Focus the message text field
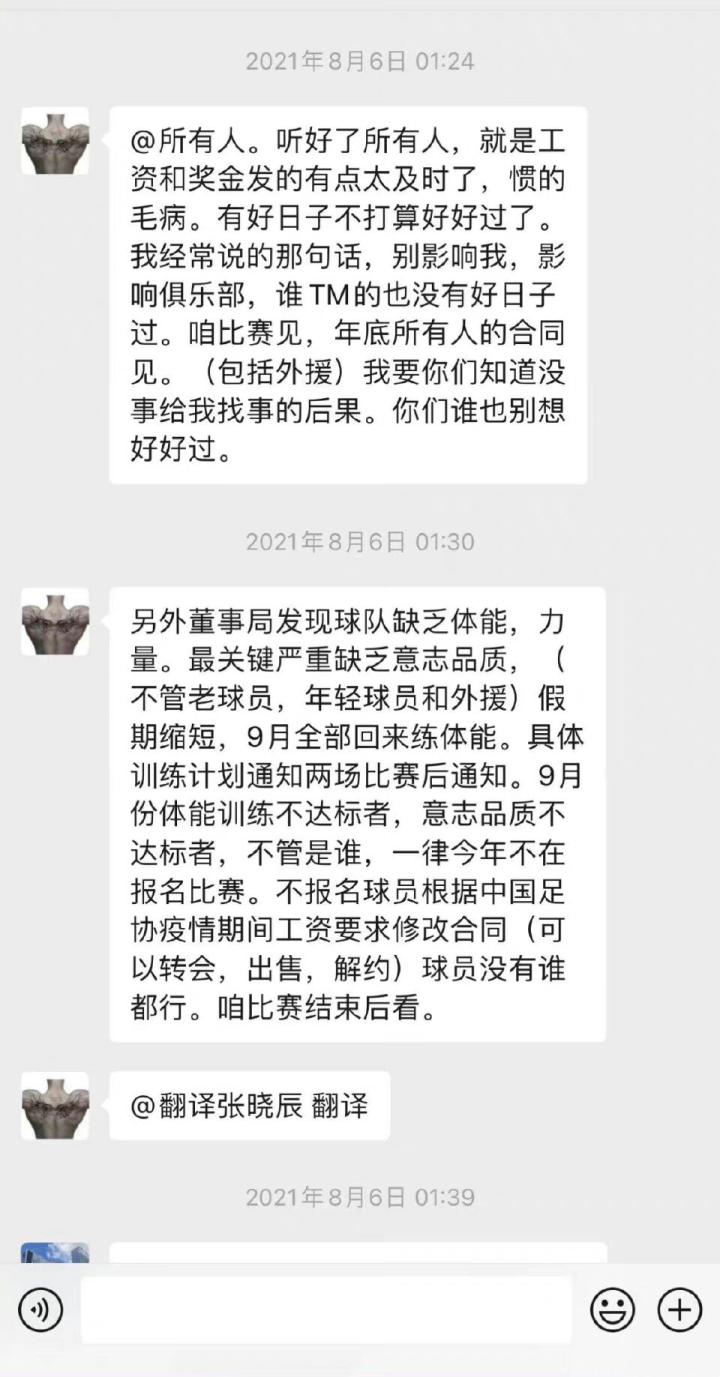720x1377 pixels. [x=326, y=1310]
